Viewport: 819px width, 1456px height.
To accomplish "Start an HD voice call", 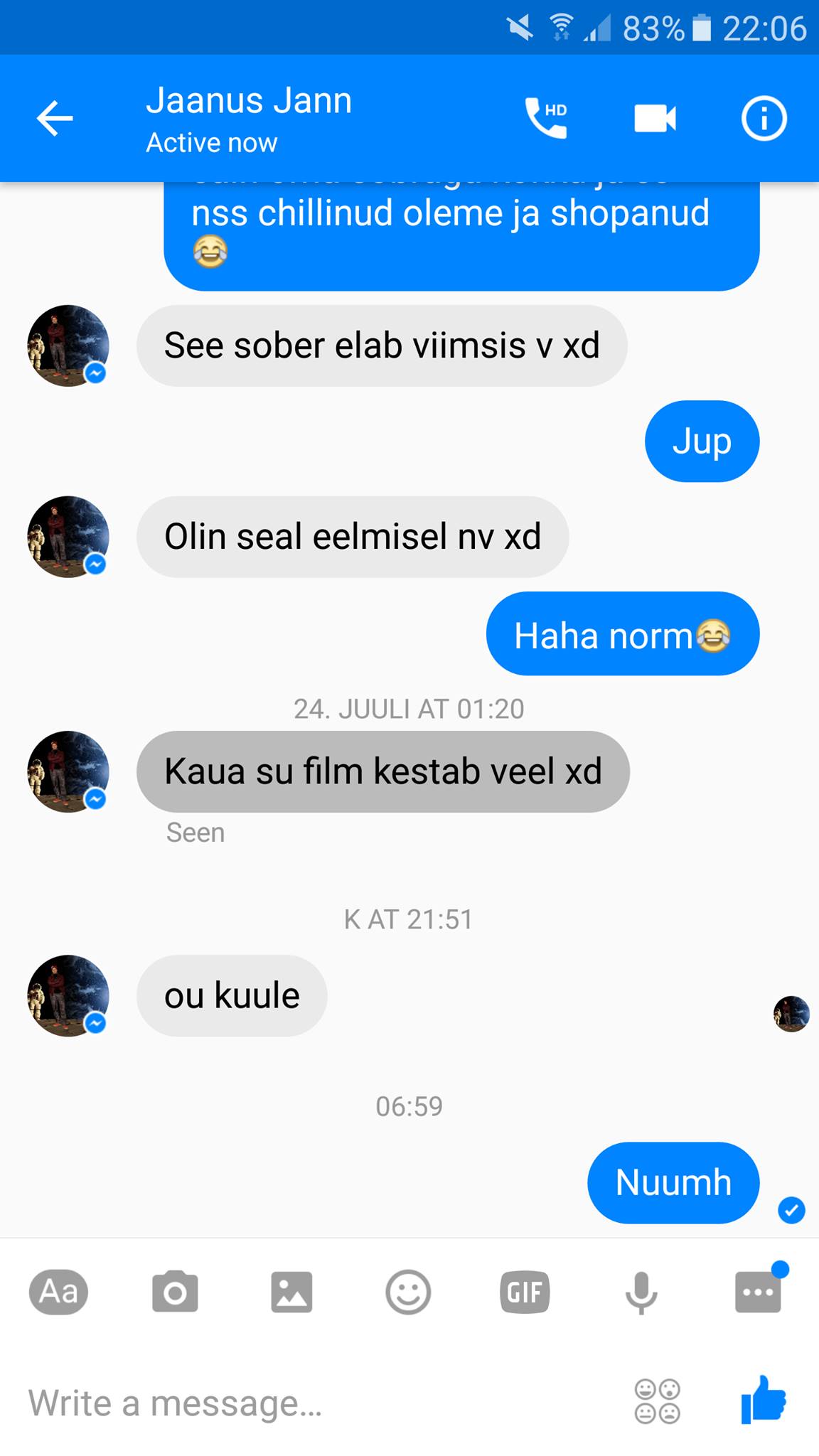I will [x=546, y=118].
